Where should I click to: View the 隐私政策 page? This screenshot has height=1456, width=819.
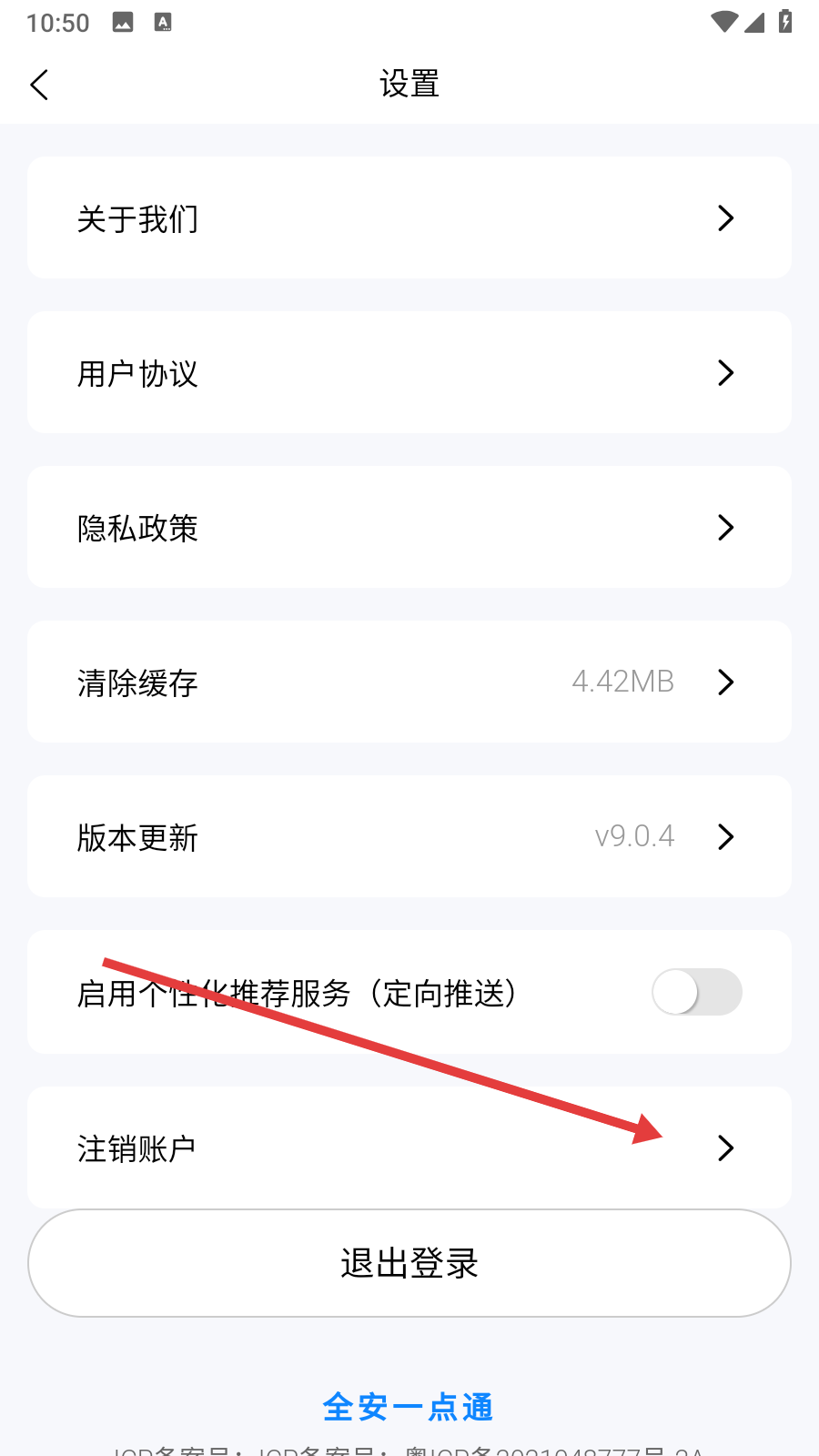point(409,528)
